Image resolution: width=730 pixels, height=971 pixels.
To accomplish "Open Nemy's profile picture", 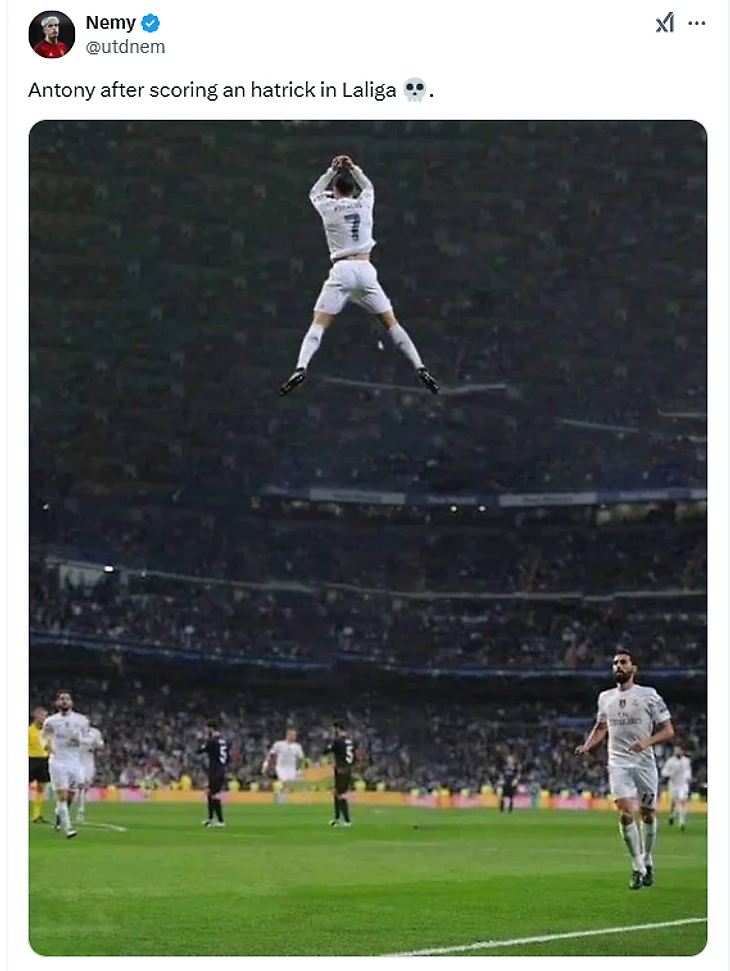I will tap(52, 35).
